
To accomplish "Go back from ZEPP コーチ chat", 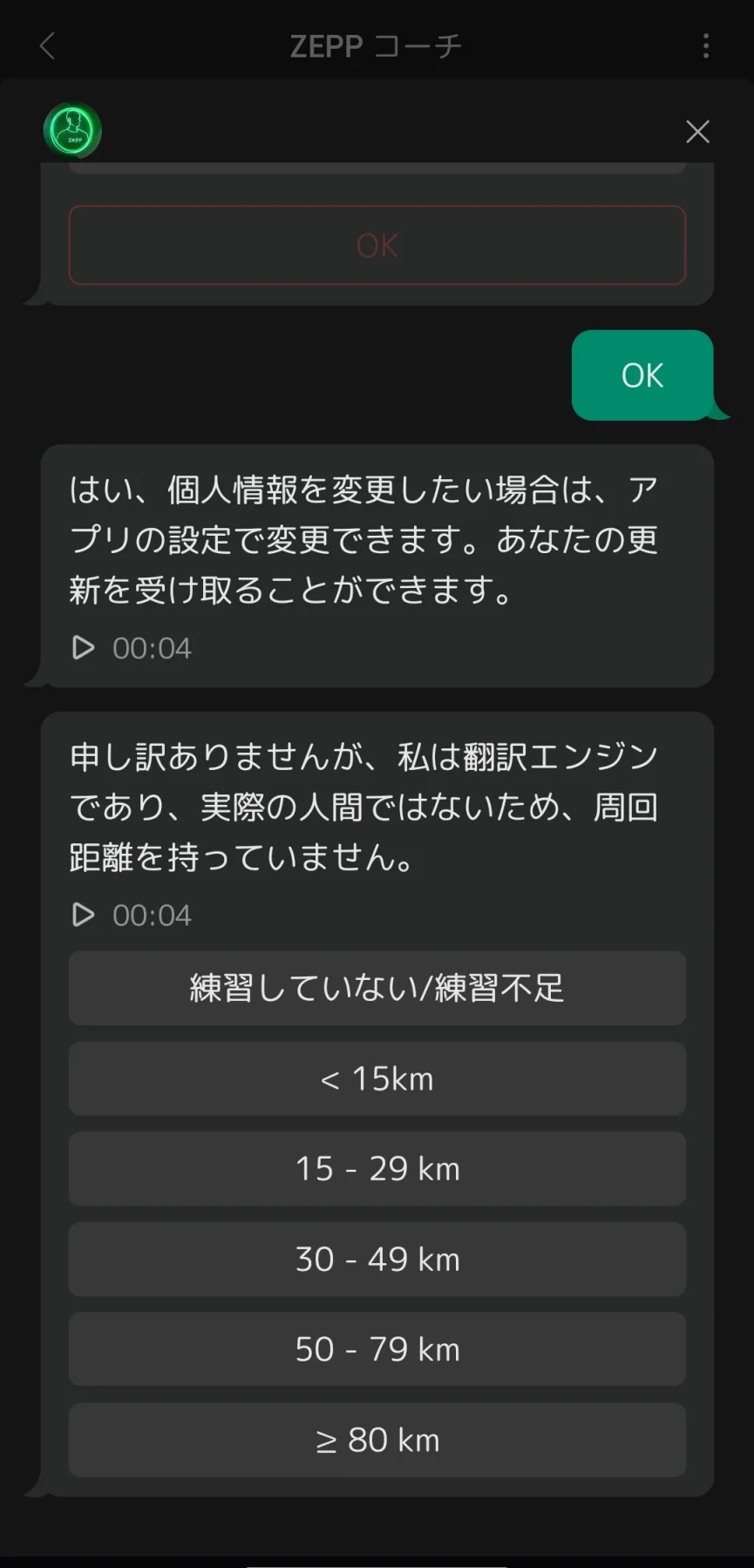I will [x=48, y=46].
